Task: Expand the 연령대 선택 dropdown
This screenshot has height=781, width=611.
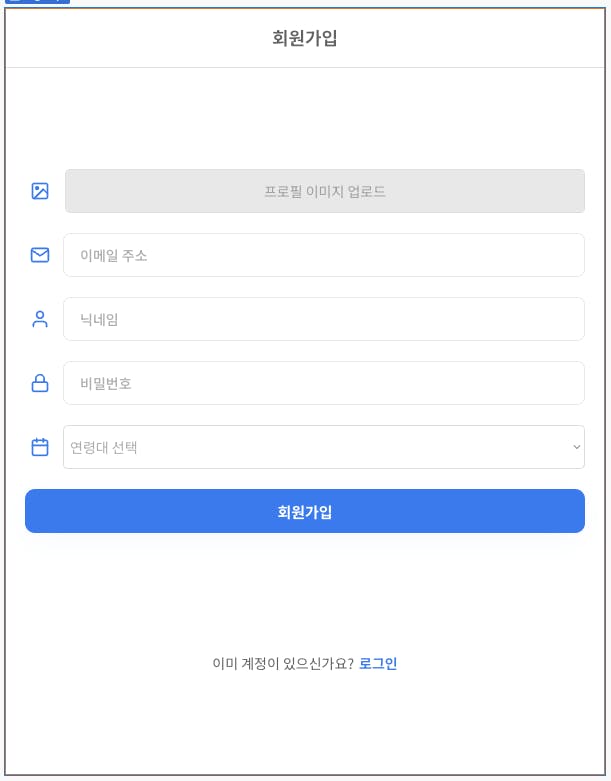Action: pos(323,447)
